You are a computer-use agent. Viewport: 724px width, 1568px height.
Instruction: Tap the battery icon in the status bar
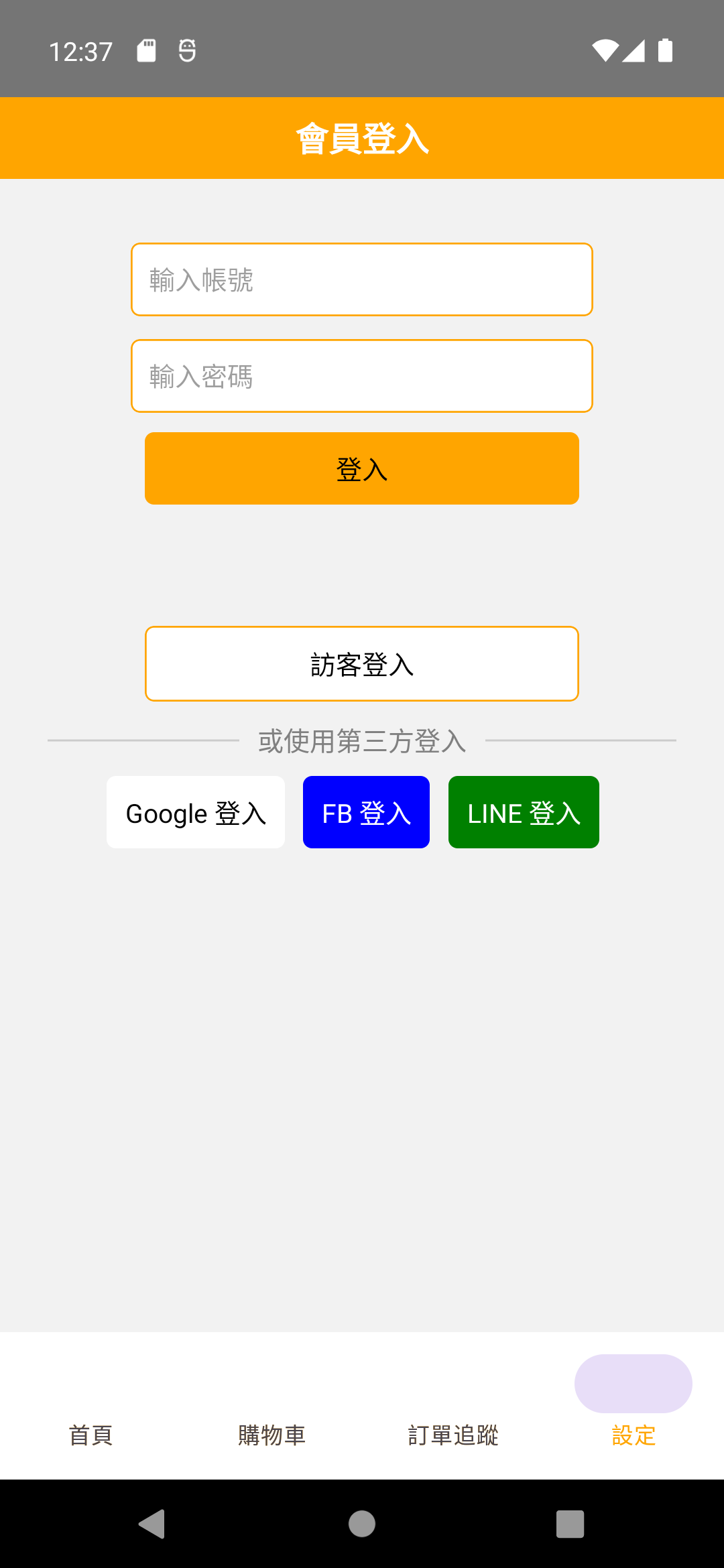click(667, 49)
